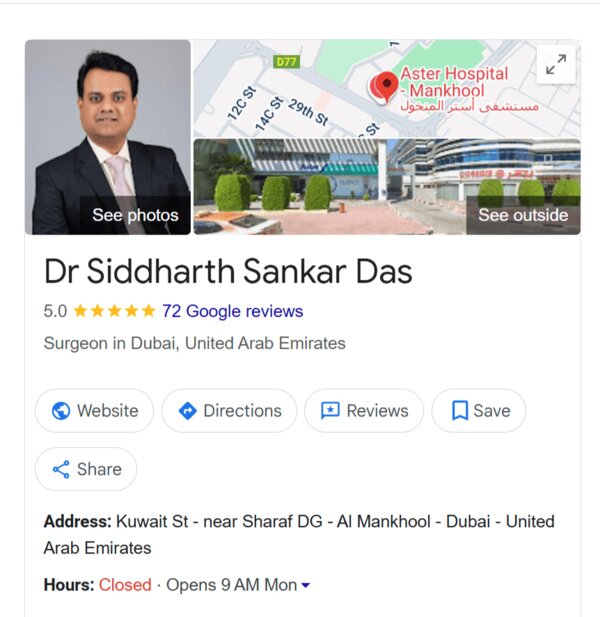The width and height of the screenshot is (600, 617).
Task: Get Directions to the clinic
Action: (x=229, y=411)
